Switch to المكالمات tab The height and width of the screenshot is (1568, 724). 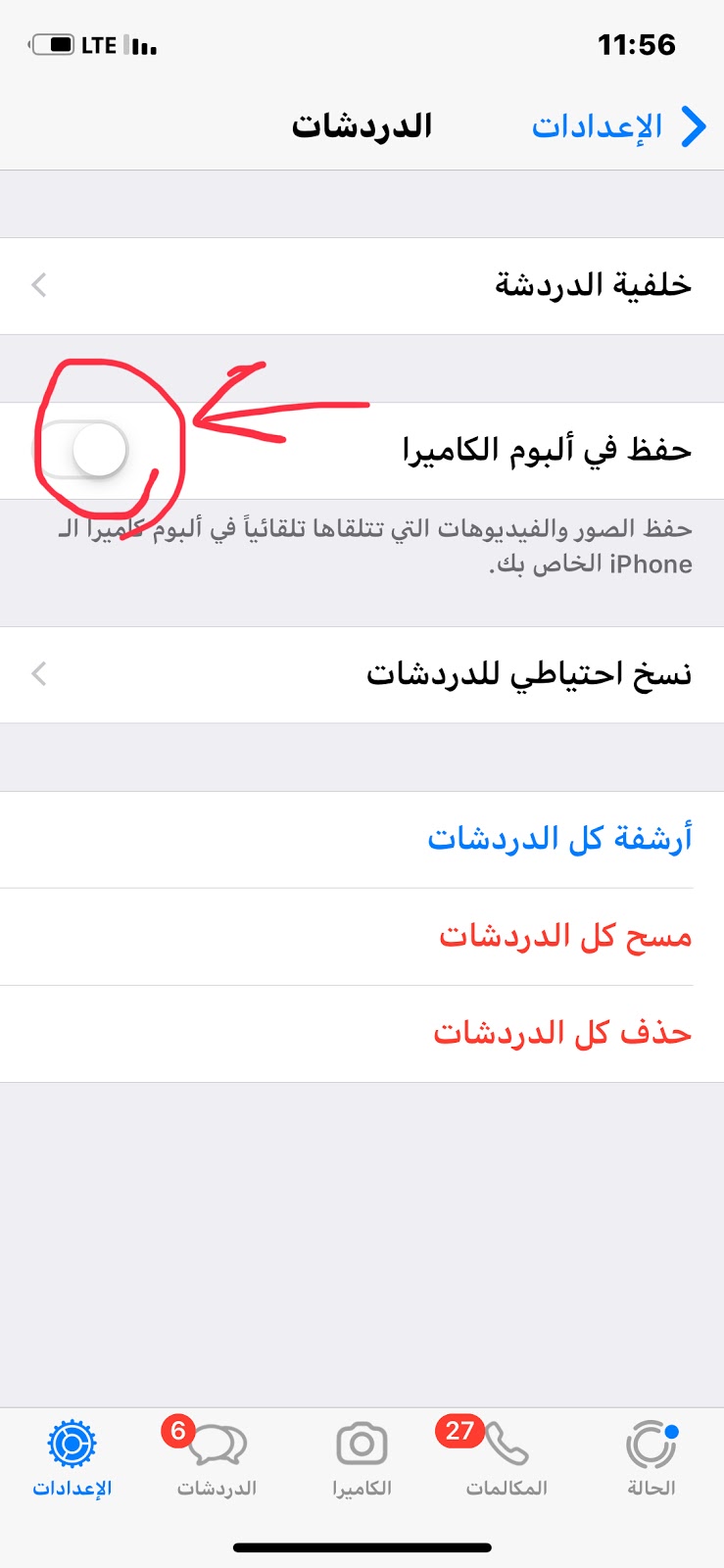[507, 1458]
